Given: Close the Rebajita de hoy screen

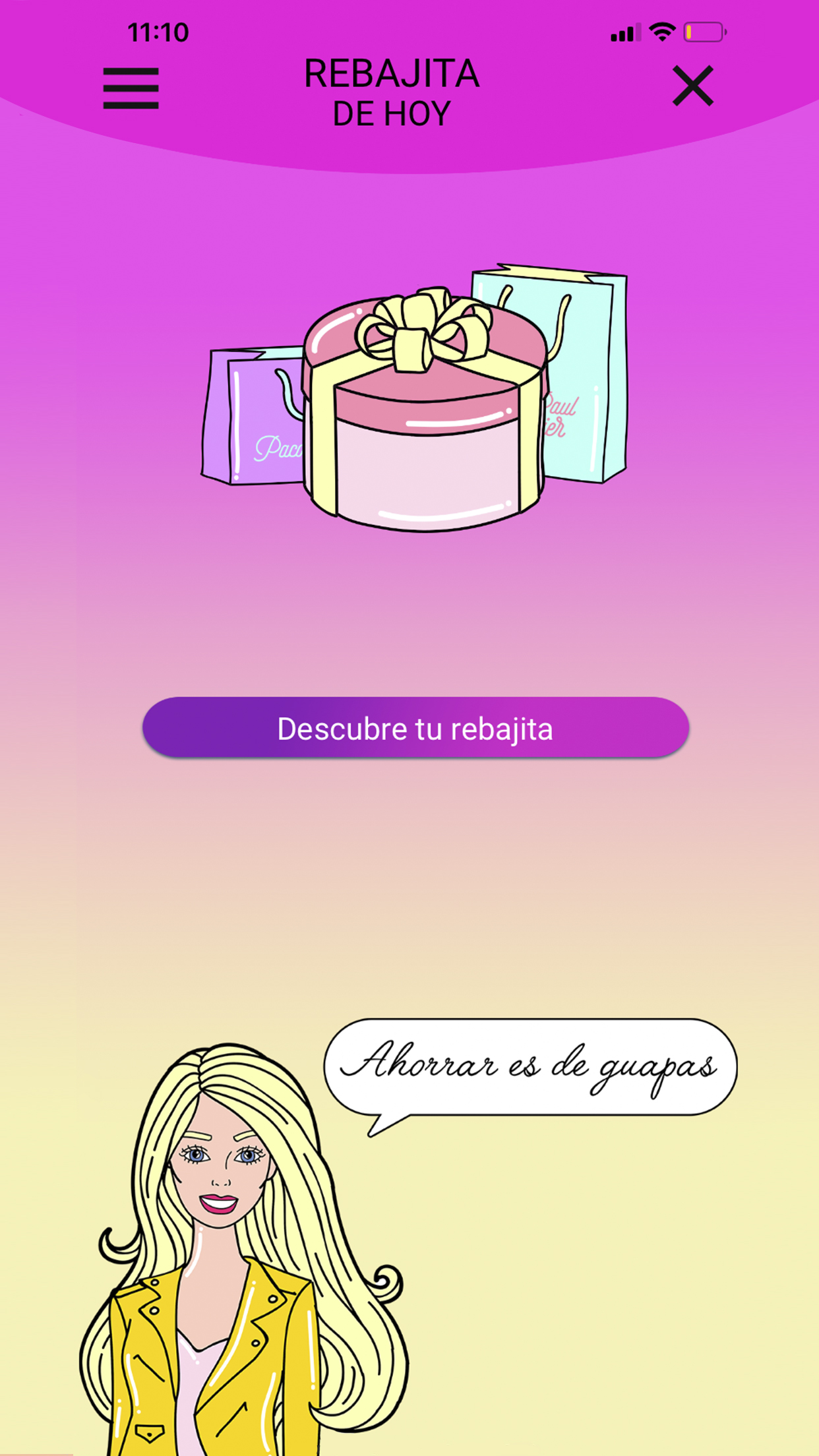Looking at the screenshot, I should 692,86.
